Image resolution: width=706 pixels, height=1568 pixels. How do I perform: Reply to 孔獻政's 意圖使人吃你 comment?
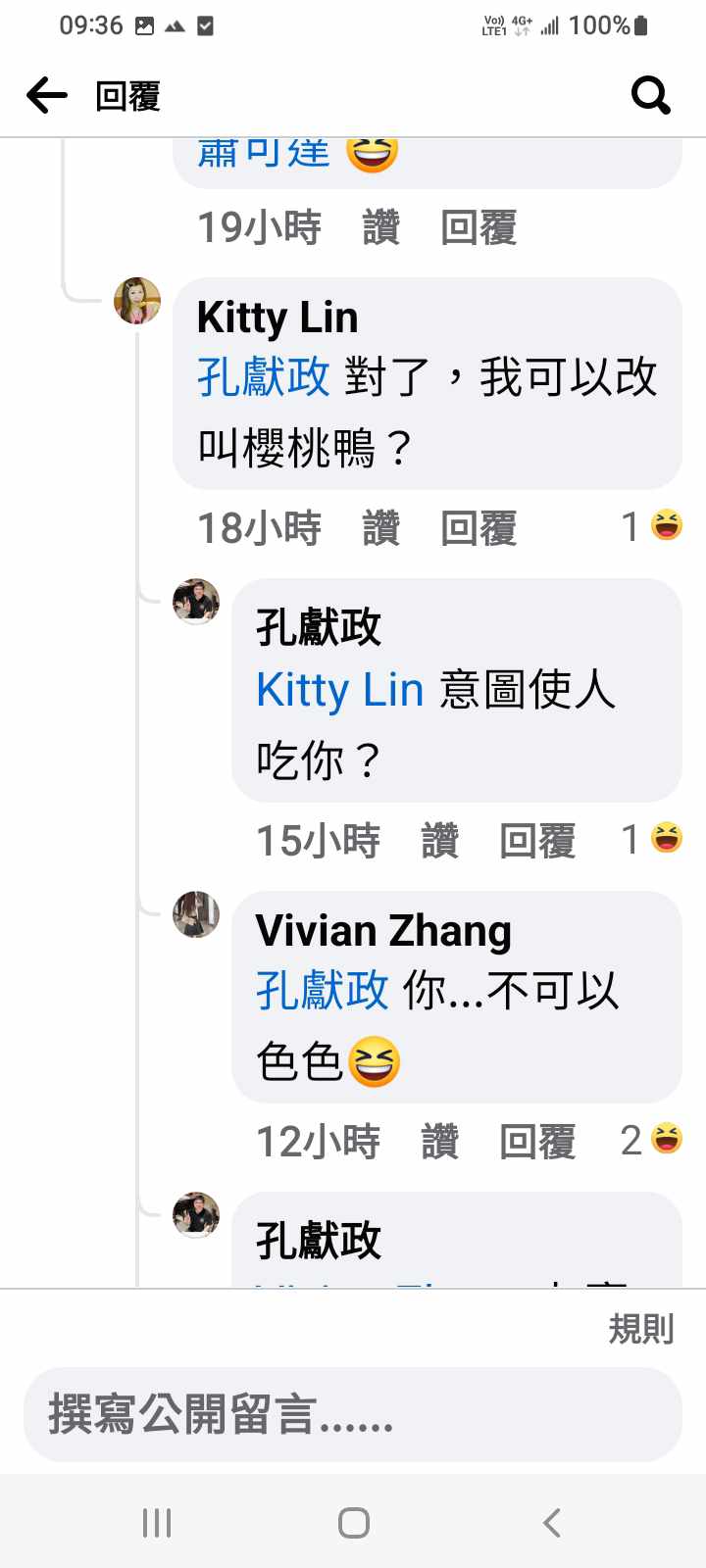(537, 841)
